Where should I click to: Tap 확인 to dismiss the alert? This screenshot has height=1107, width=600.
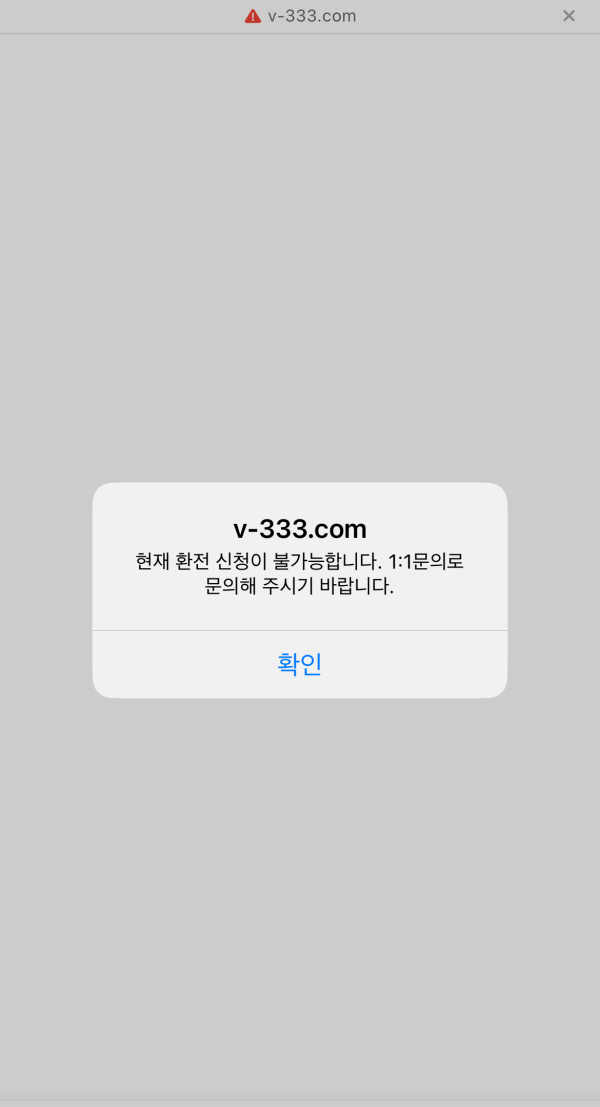299,664
